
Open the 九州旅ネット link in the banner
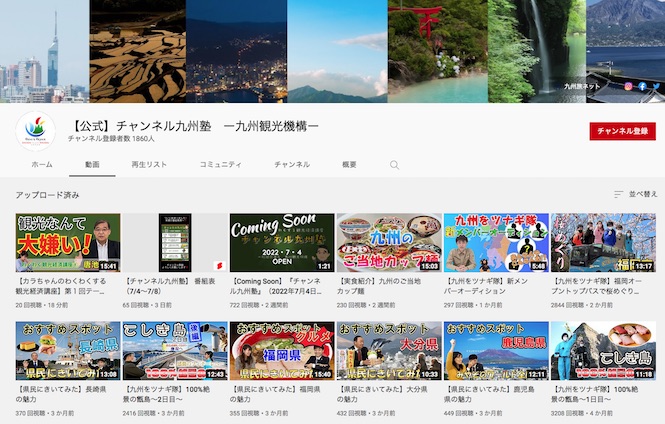pyautogui.click(x=581, y=87)
